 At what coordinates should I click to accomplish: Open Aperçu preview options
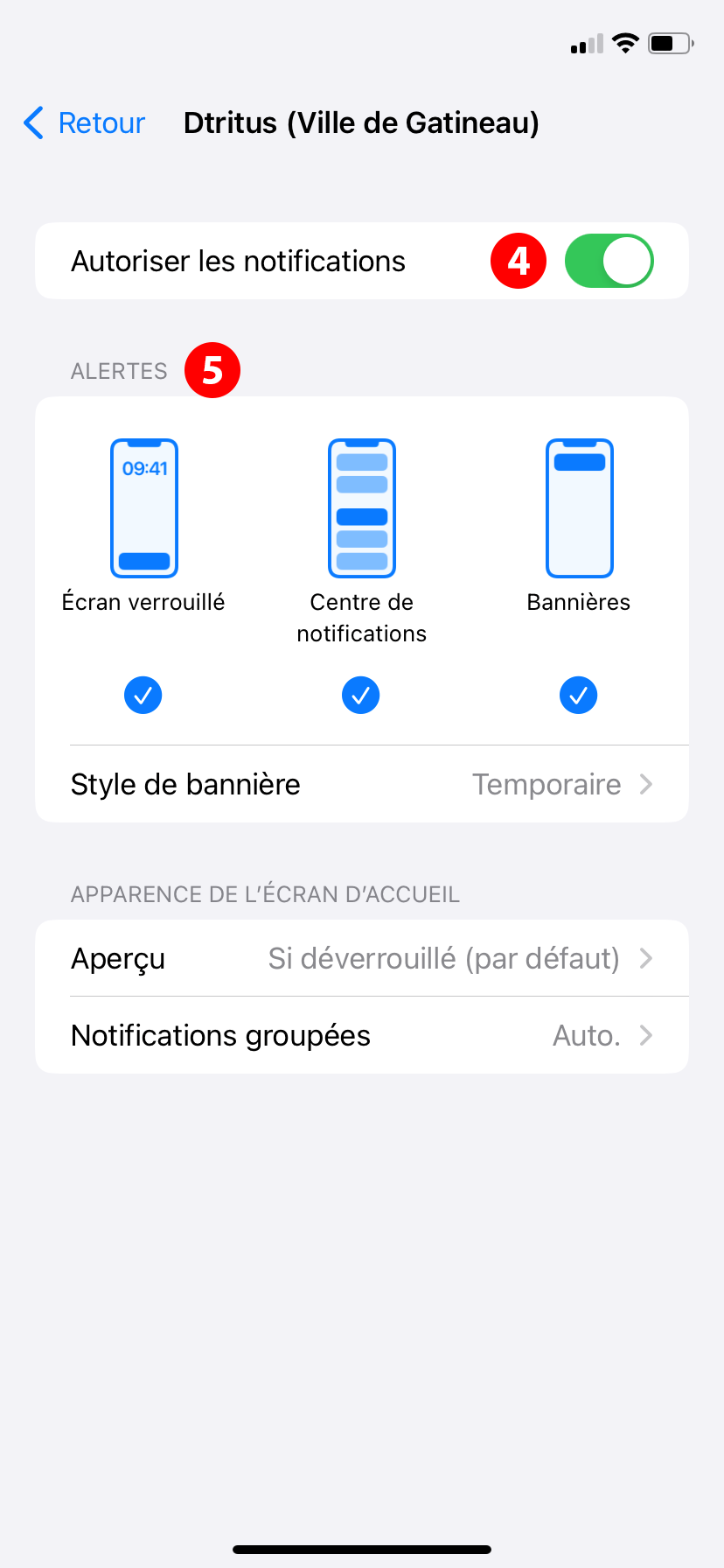click(x=362, y=959)
